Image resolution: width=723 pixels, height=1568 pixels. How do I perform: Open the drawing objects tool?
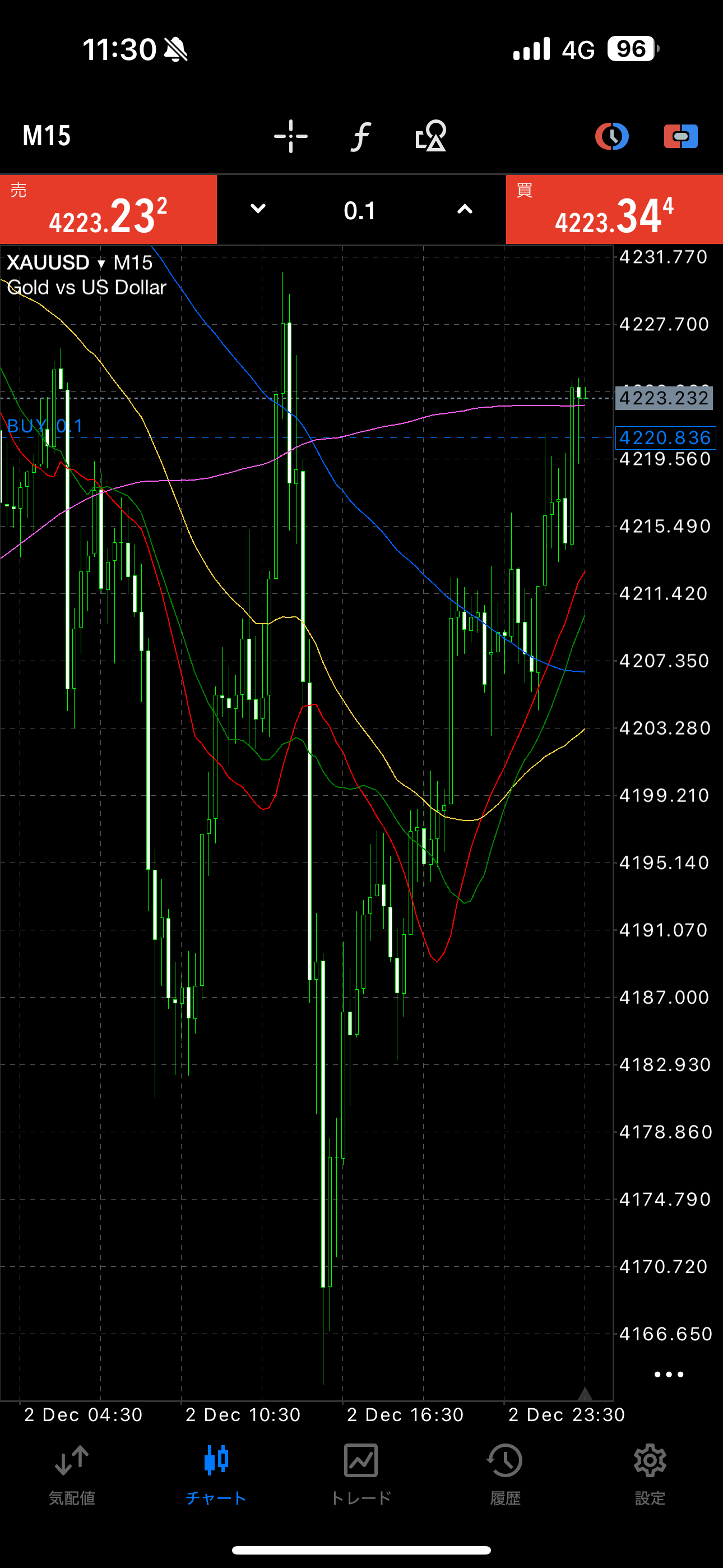click(431, 136)
